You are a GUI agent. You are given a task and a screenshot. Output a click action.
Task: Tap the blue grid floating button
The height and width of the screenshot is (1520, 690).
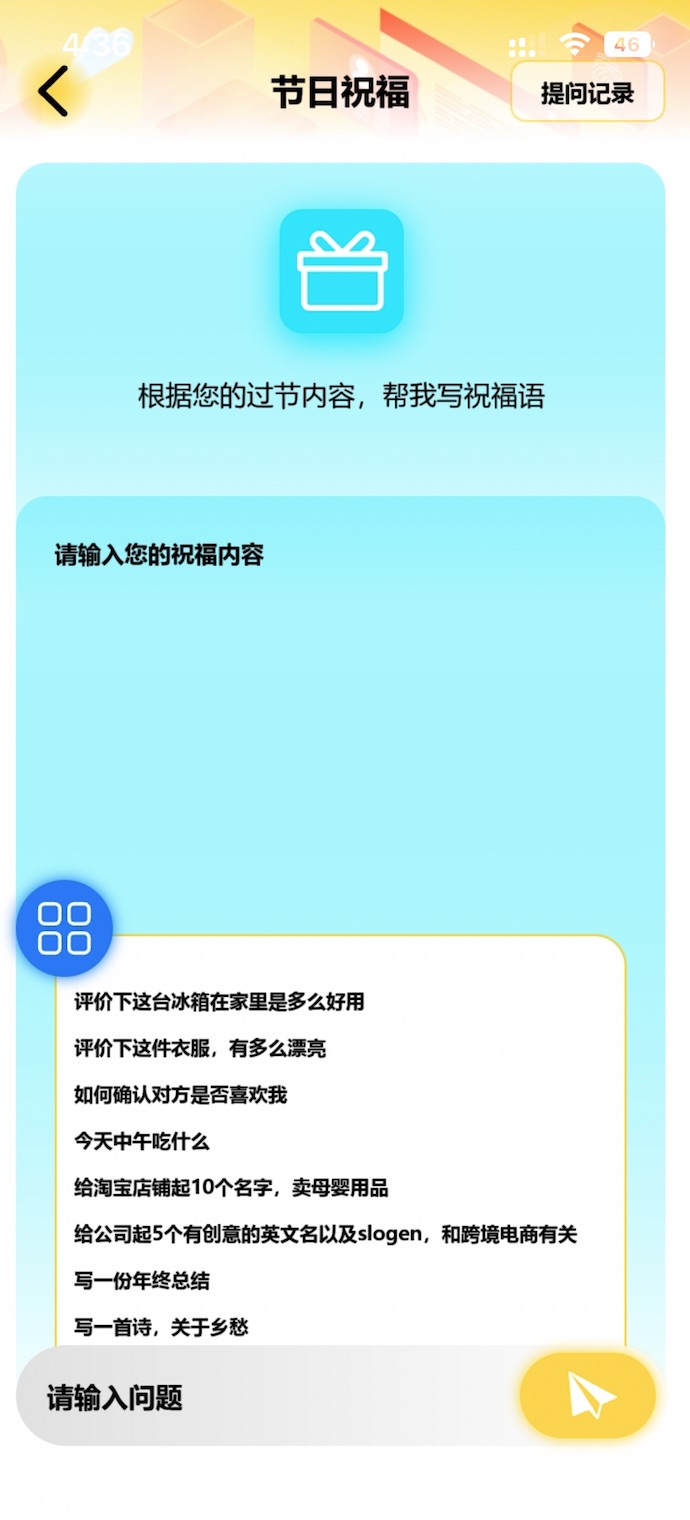click(64, 928)
